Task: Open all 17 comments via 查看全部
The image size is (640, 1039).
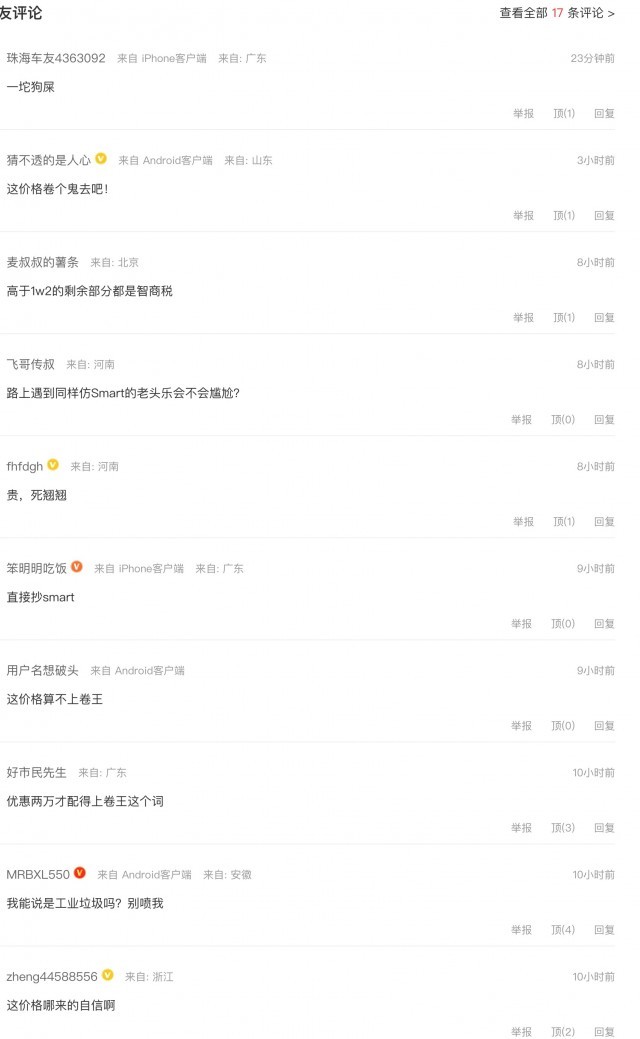Action: pos(557,13)
